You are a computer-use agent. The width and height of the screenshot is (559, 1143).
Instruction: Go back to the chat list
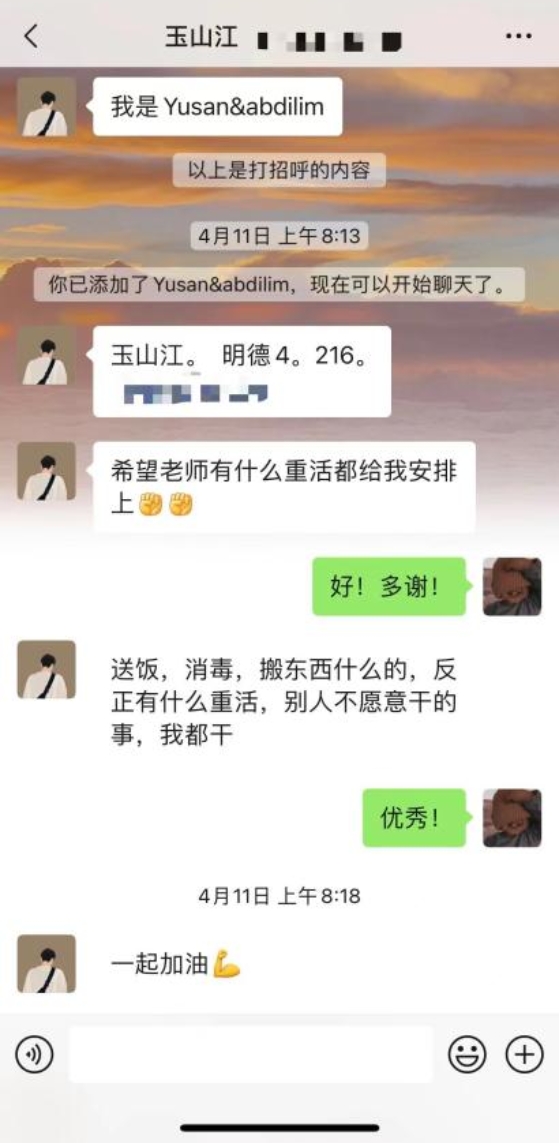(31, 36)
